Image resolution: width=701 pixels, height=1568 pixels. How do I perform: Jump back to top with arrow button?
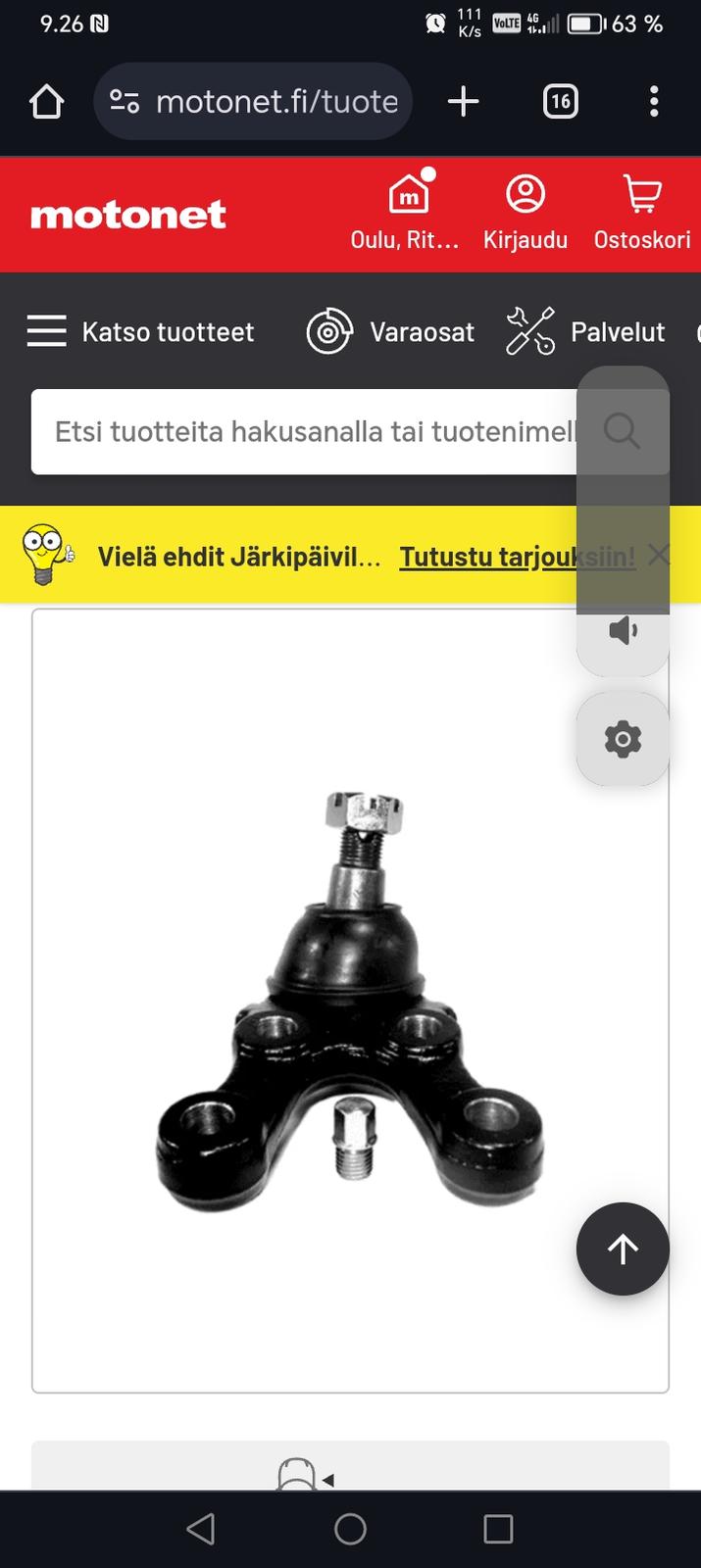tap(623, 1249)
